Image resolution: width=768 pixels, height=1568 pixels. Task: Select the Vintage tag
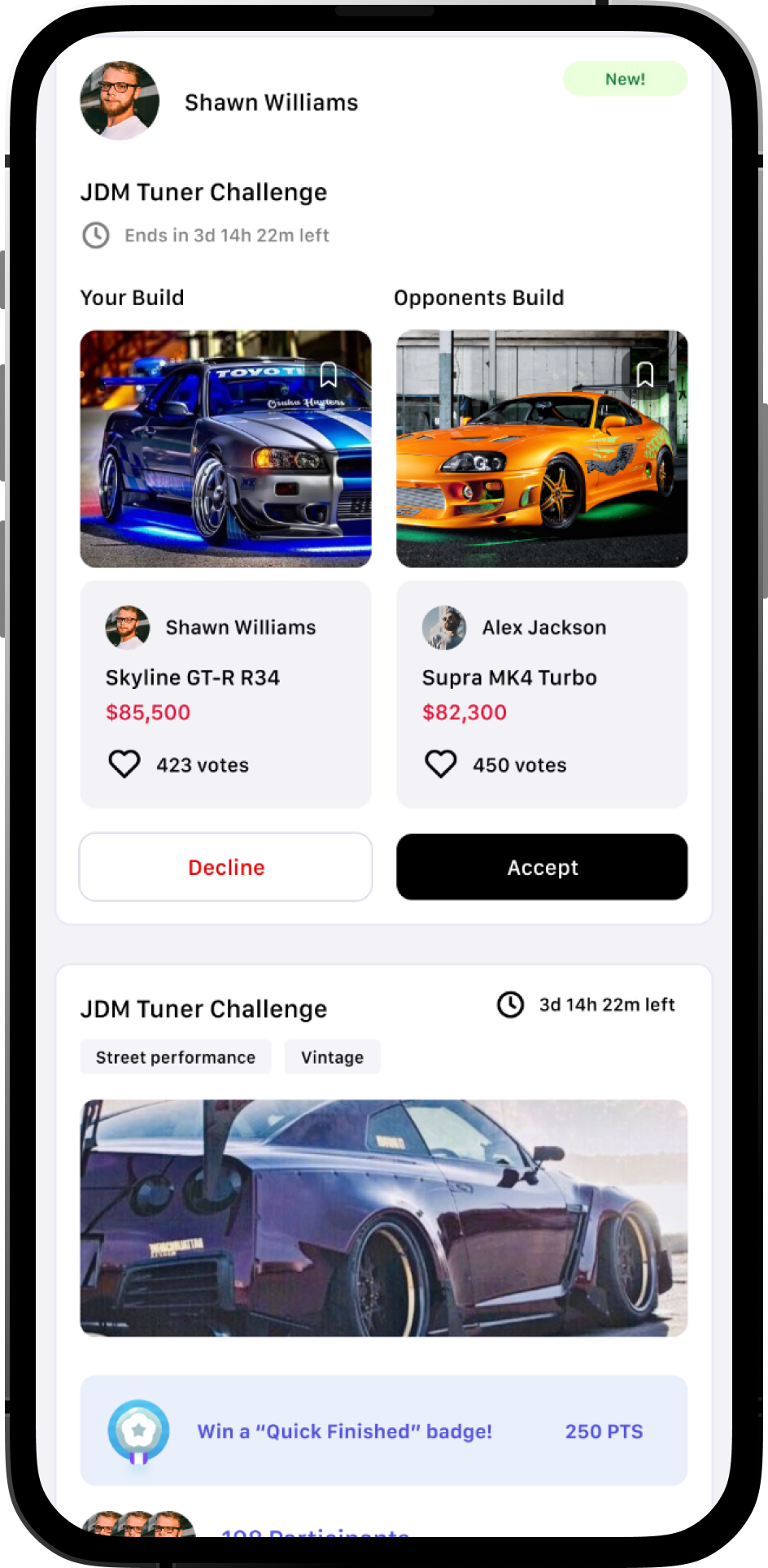332,1057
